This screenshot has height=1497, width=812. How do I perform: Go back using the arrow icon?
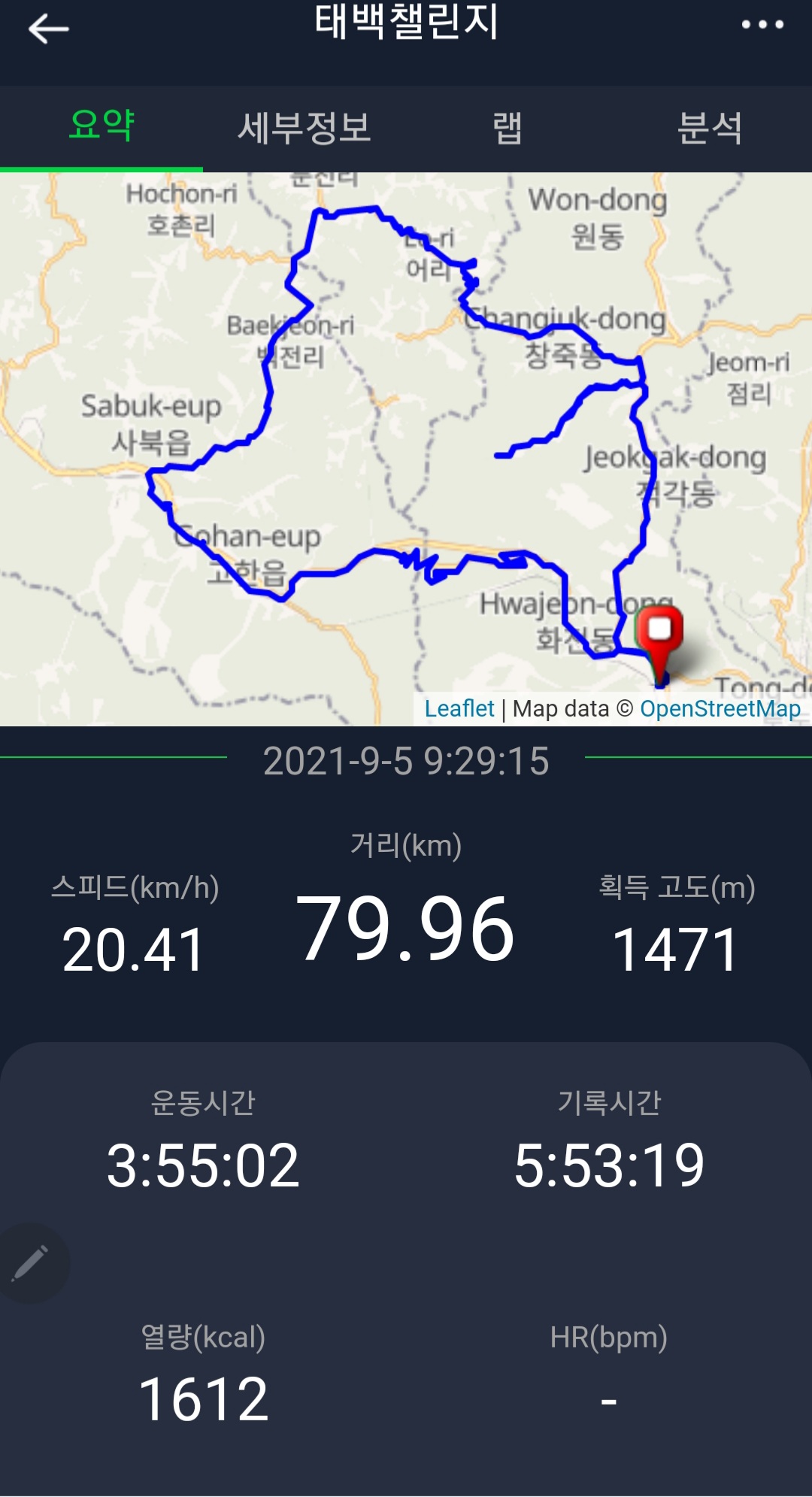click(x=48, y=29)
